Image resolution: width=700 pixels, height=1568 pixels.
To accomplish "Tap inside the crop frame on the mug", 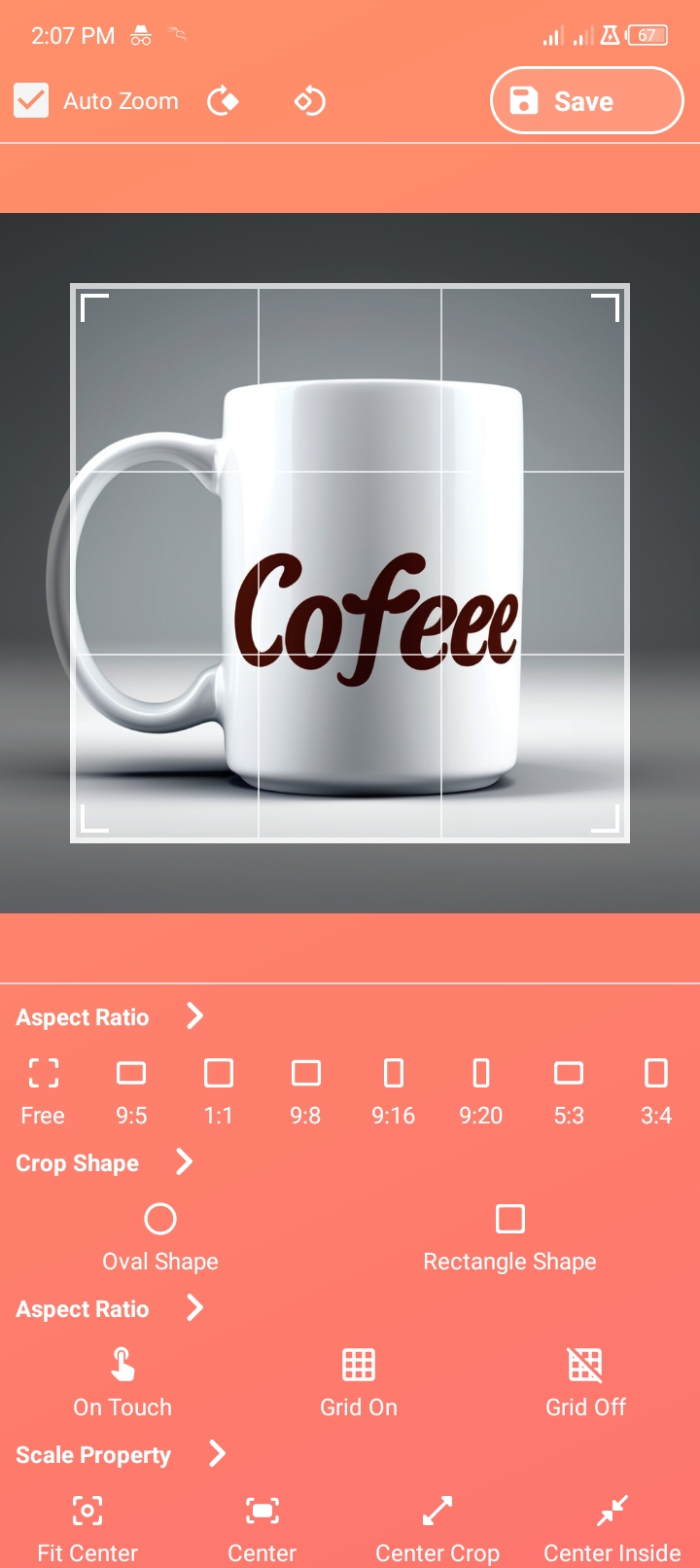I will pos(350,564).
